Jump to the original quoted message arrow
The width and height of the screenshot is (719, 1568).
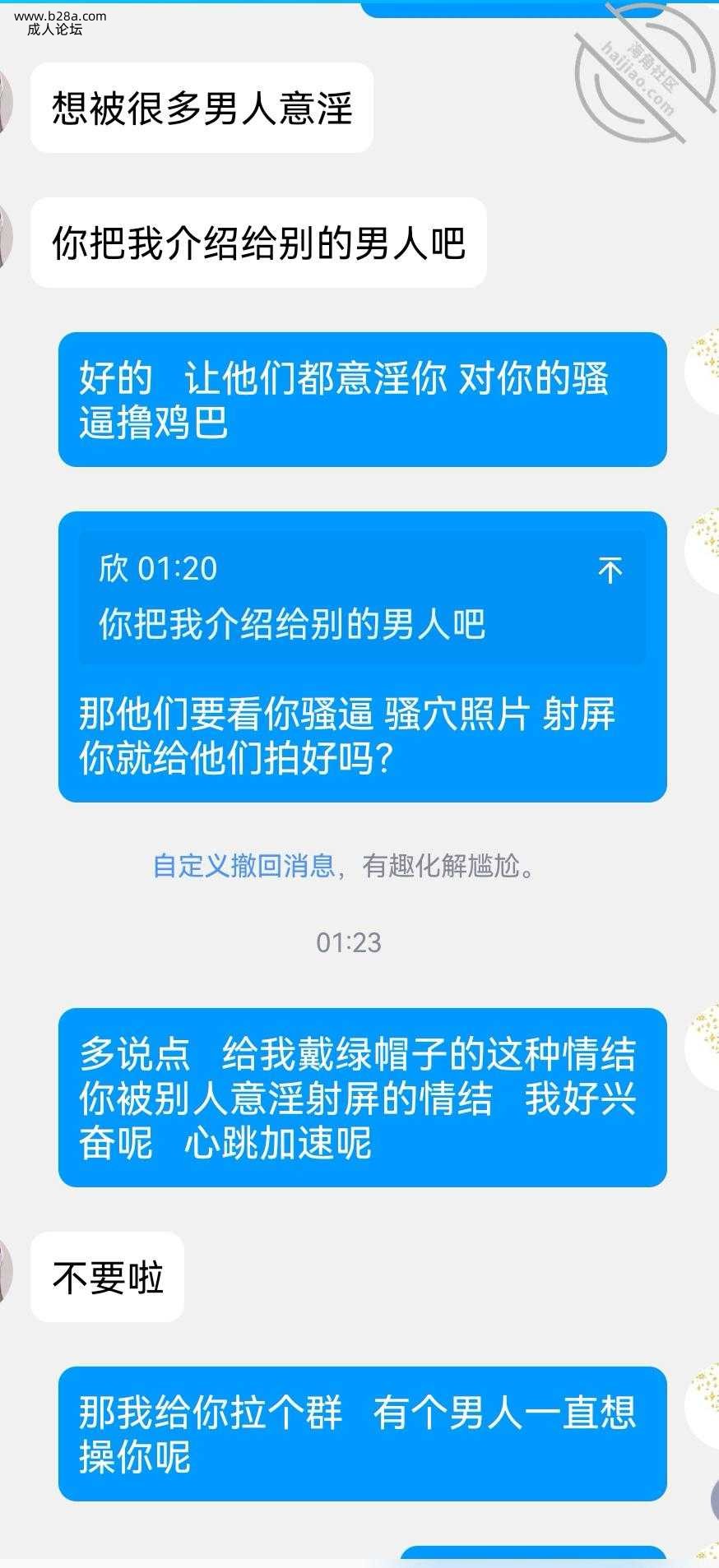(x=610, y=570)
